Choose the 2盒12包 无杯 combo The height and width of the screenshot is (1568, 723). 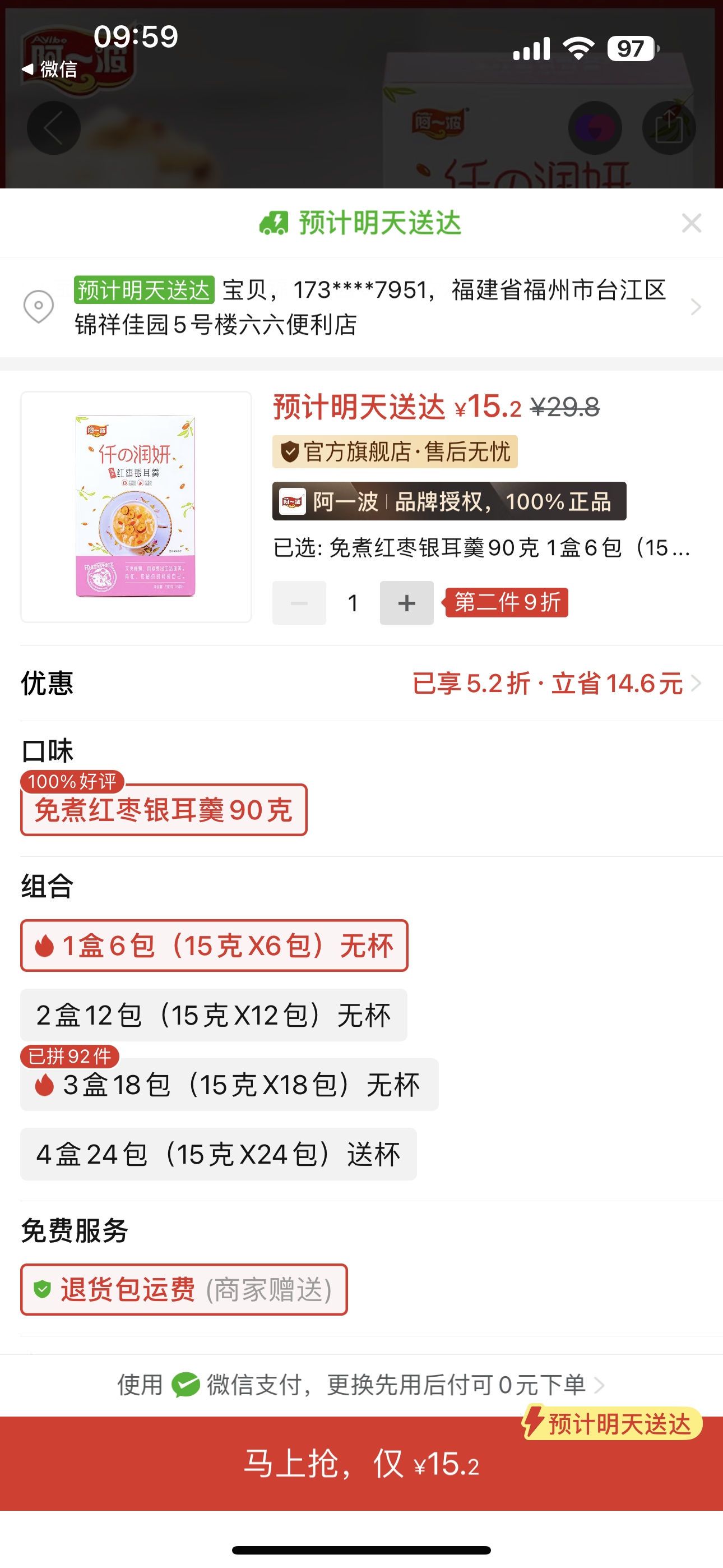[x=214, y=1014]
